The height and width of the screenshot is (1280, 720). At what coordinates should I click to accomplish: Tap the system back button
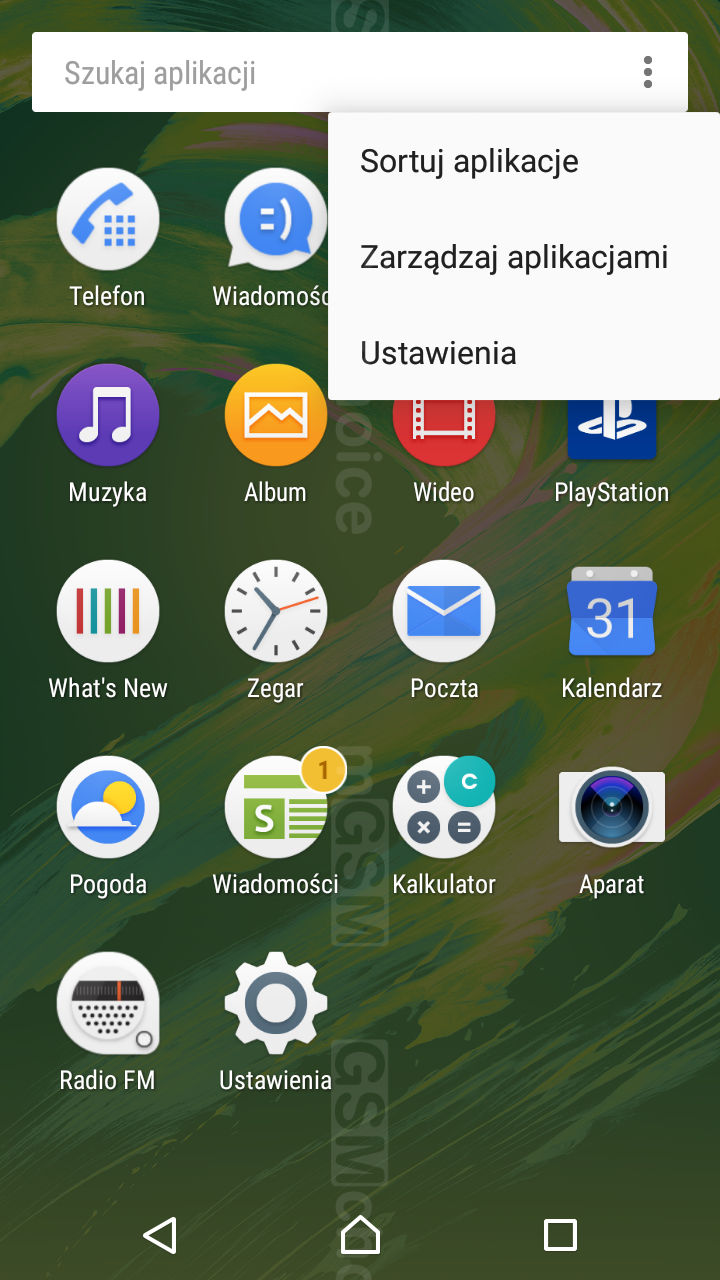point(160,1235)
